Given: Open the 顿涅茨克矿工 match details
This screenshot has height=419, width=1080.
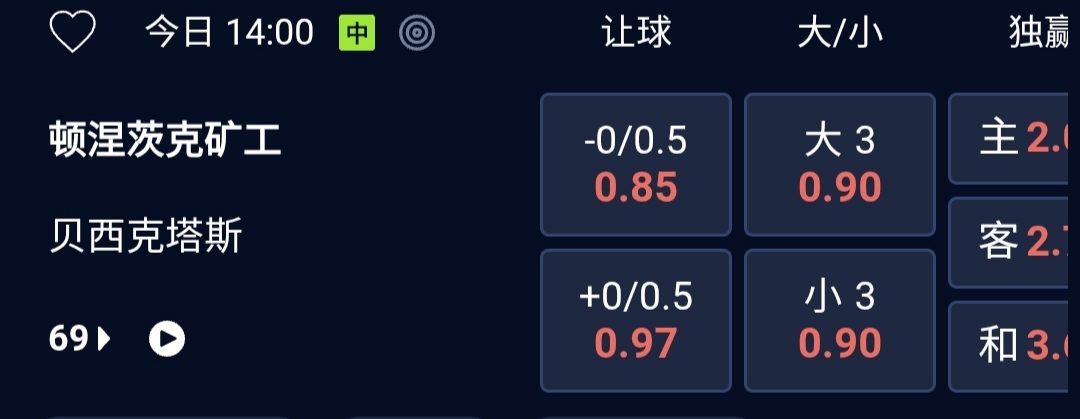Looking at the screenshot, I should click(x=165, y=142).
